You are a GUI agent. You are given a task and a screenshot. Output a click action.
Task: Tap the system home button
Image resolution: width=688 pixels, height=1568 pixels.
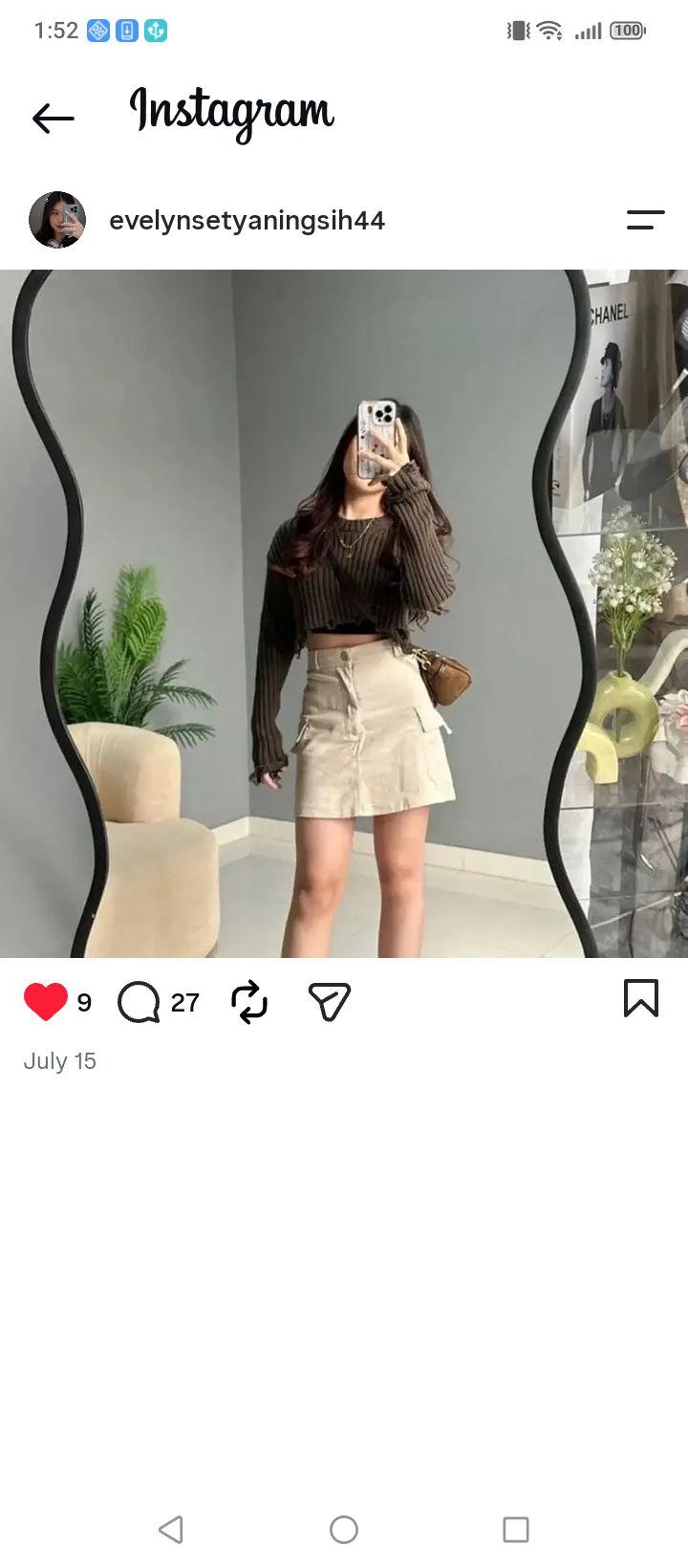coord(344,1530)
